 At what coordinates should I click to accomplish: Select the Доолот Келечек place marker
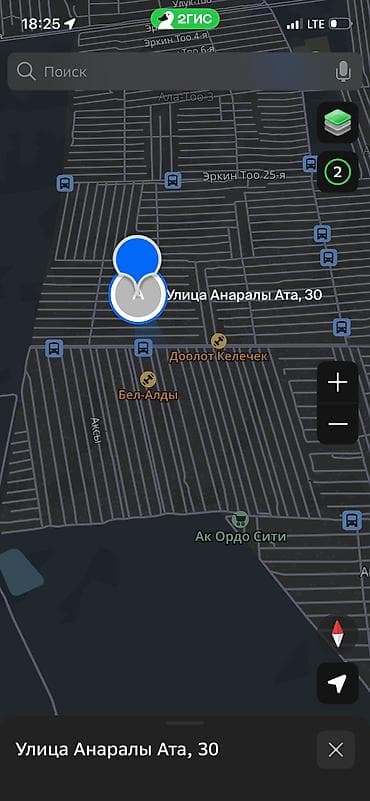point(219,341)
